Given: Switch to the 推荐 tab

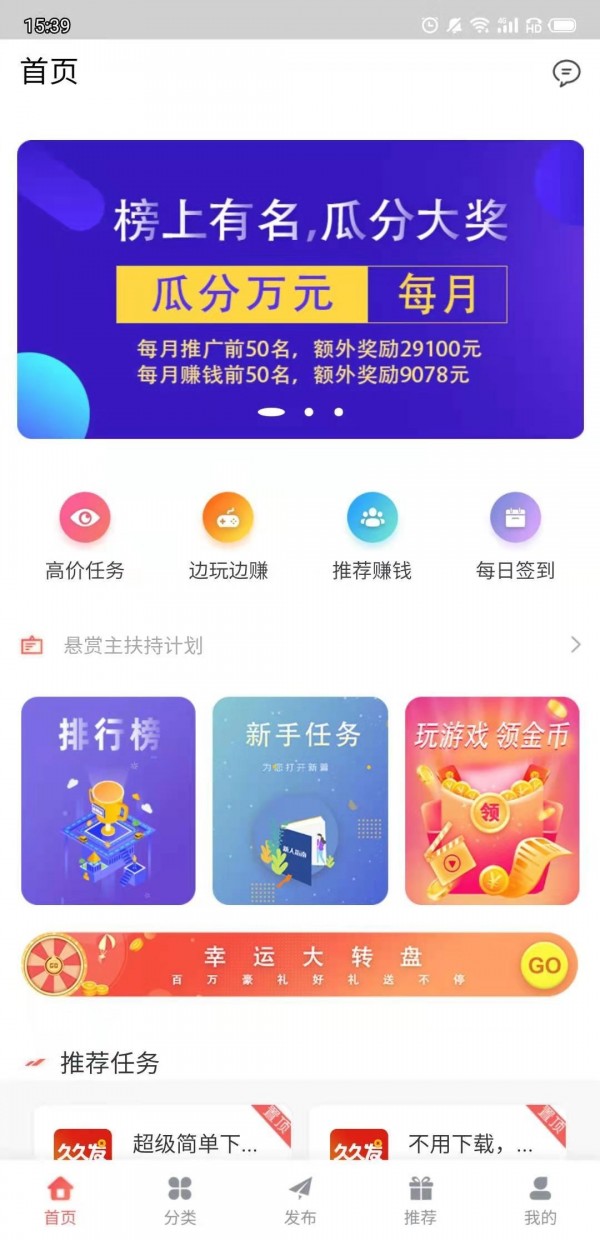Looking at the screenshot, I should point(420,1200).
